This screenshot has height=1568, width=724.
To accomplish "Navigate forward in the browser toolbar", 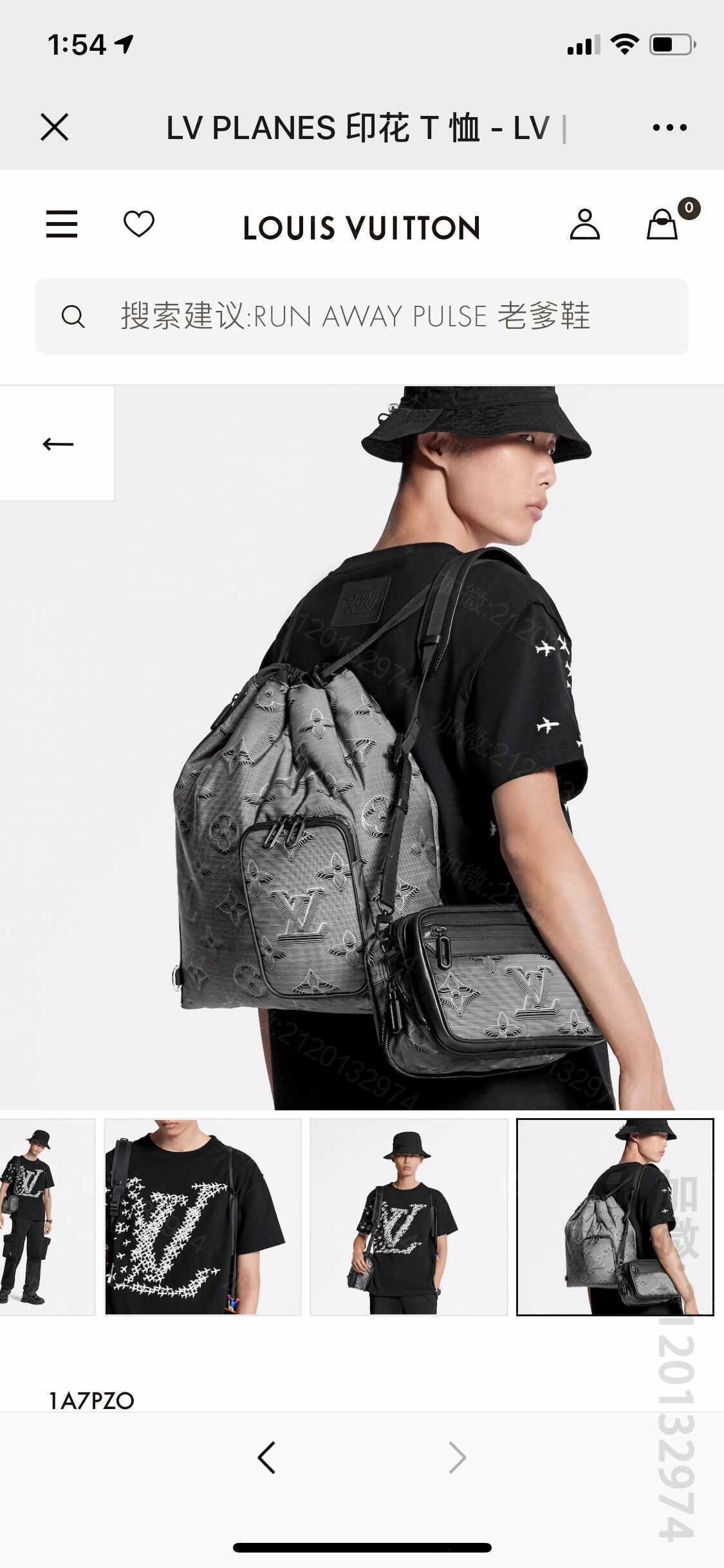I will click(x=457, y=1457).
